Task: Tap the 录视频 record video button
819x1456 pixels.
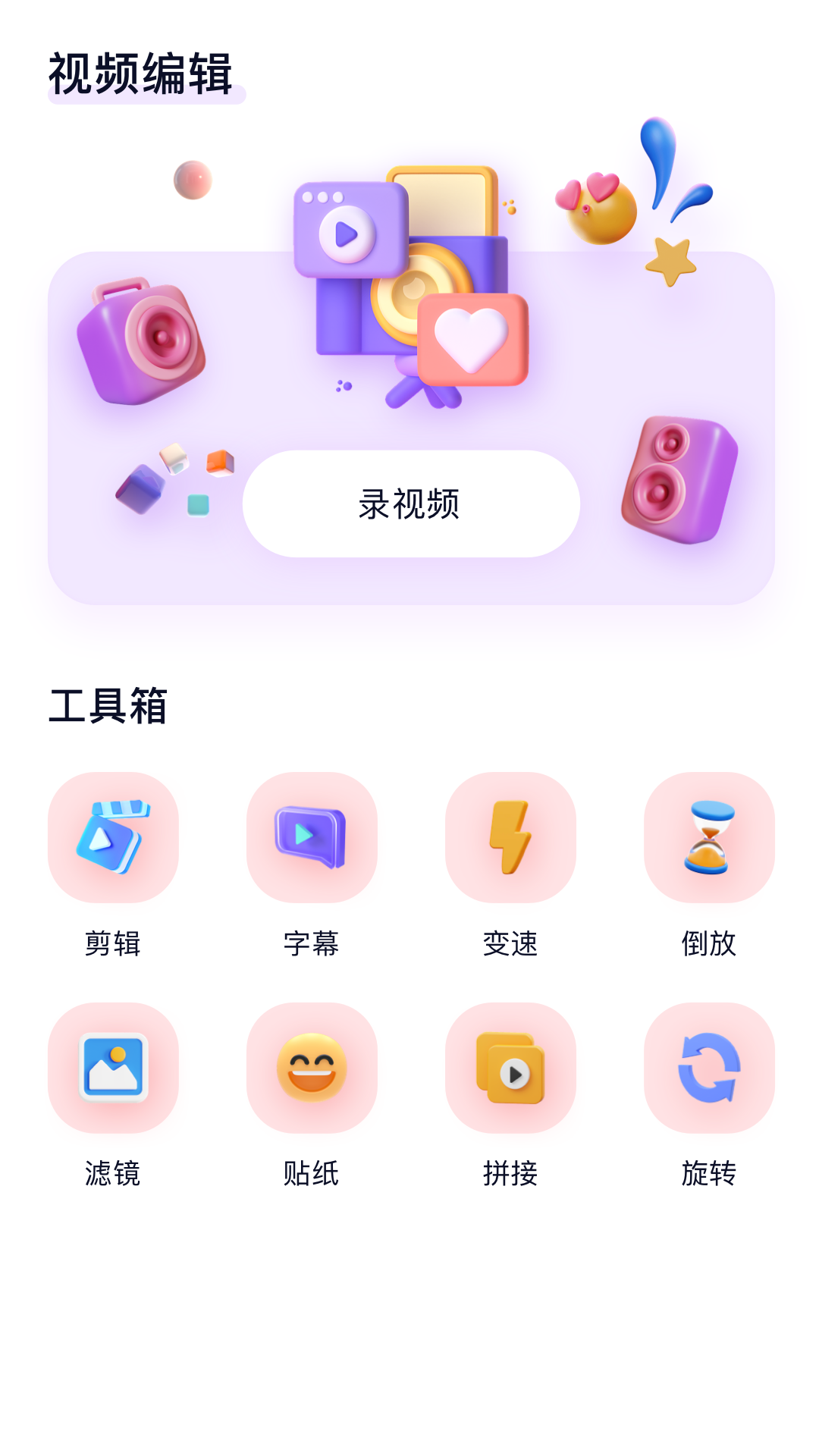Action: point(410,504)
